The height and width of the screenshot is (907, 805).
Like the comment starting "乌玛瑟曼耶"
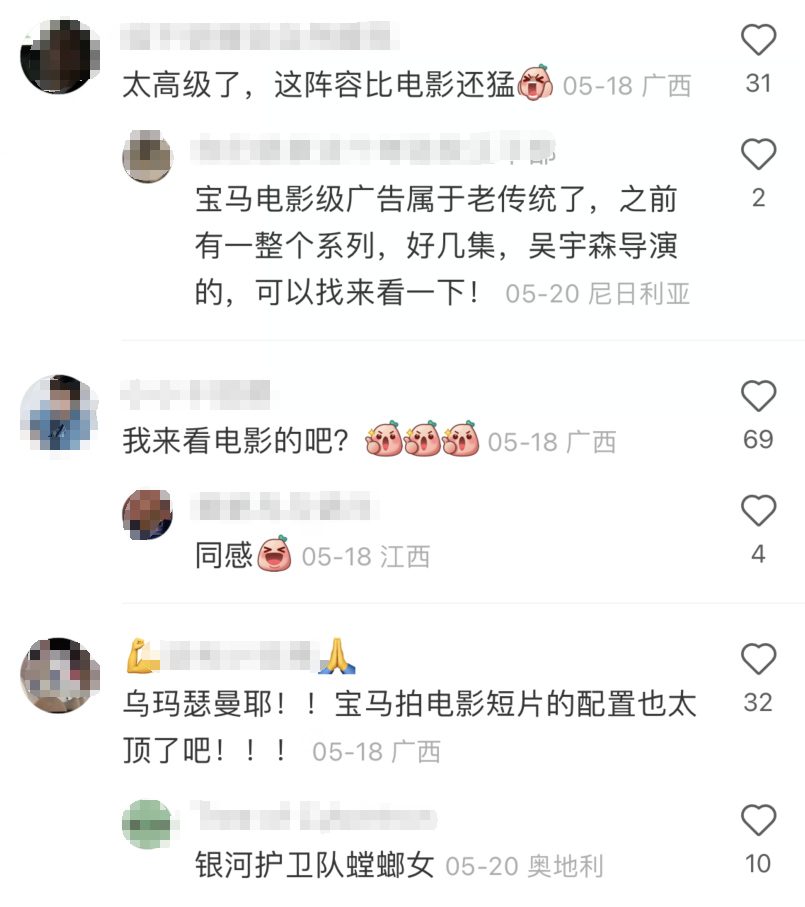[758, 660]
